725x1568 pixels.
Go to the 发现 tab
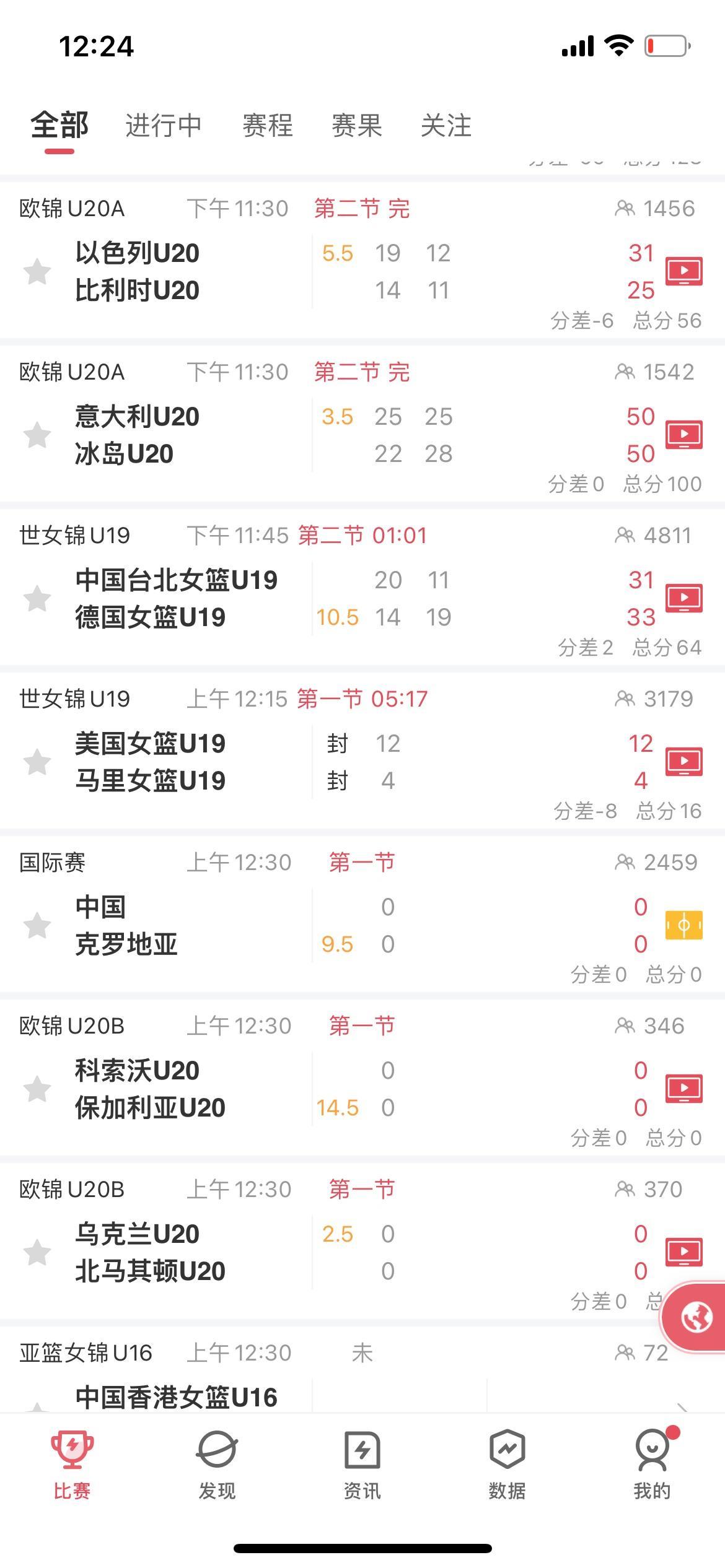[217, 1465]
